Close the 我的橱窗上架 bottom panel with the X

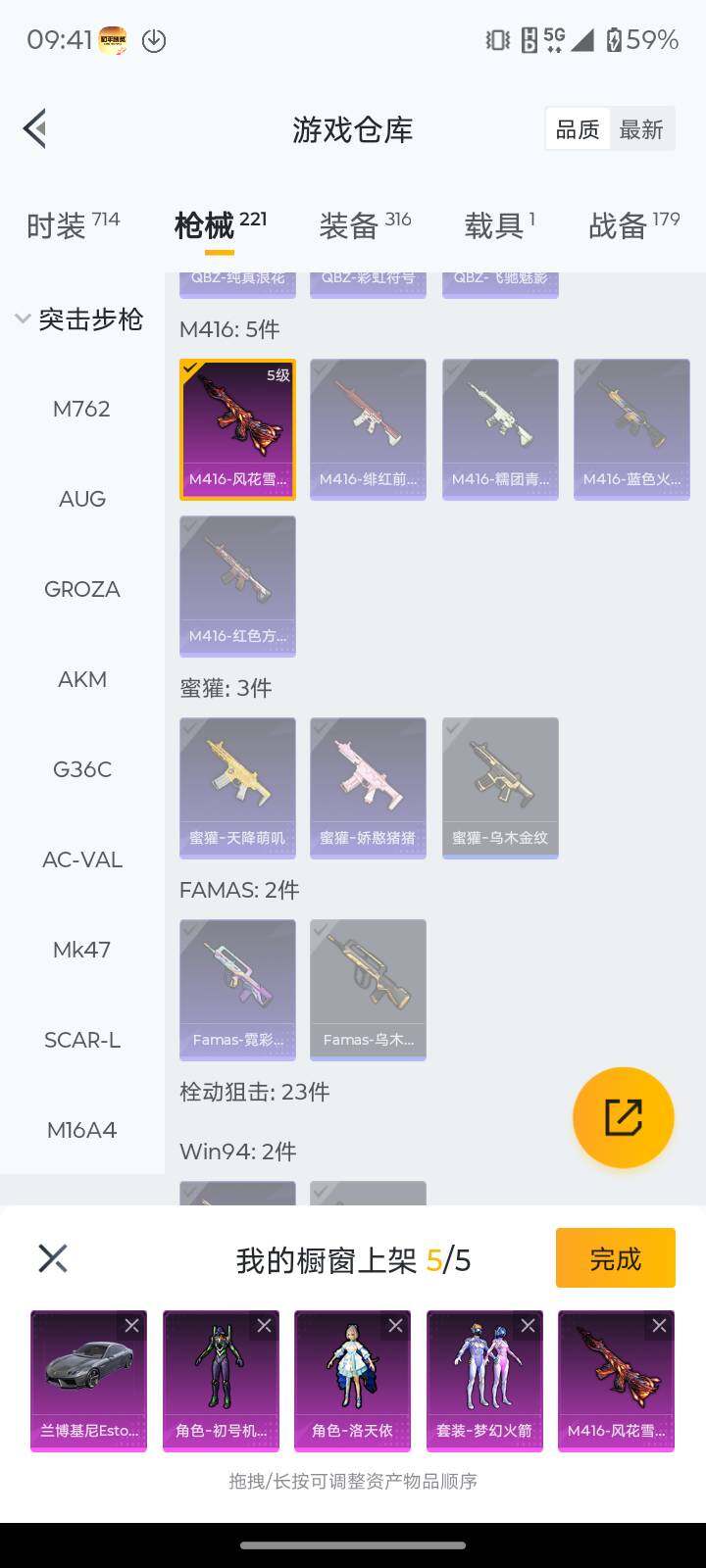pyautogui.click(x=52, y=1257)
